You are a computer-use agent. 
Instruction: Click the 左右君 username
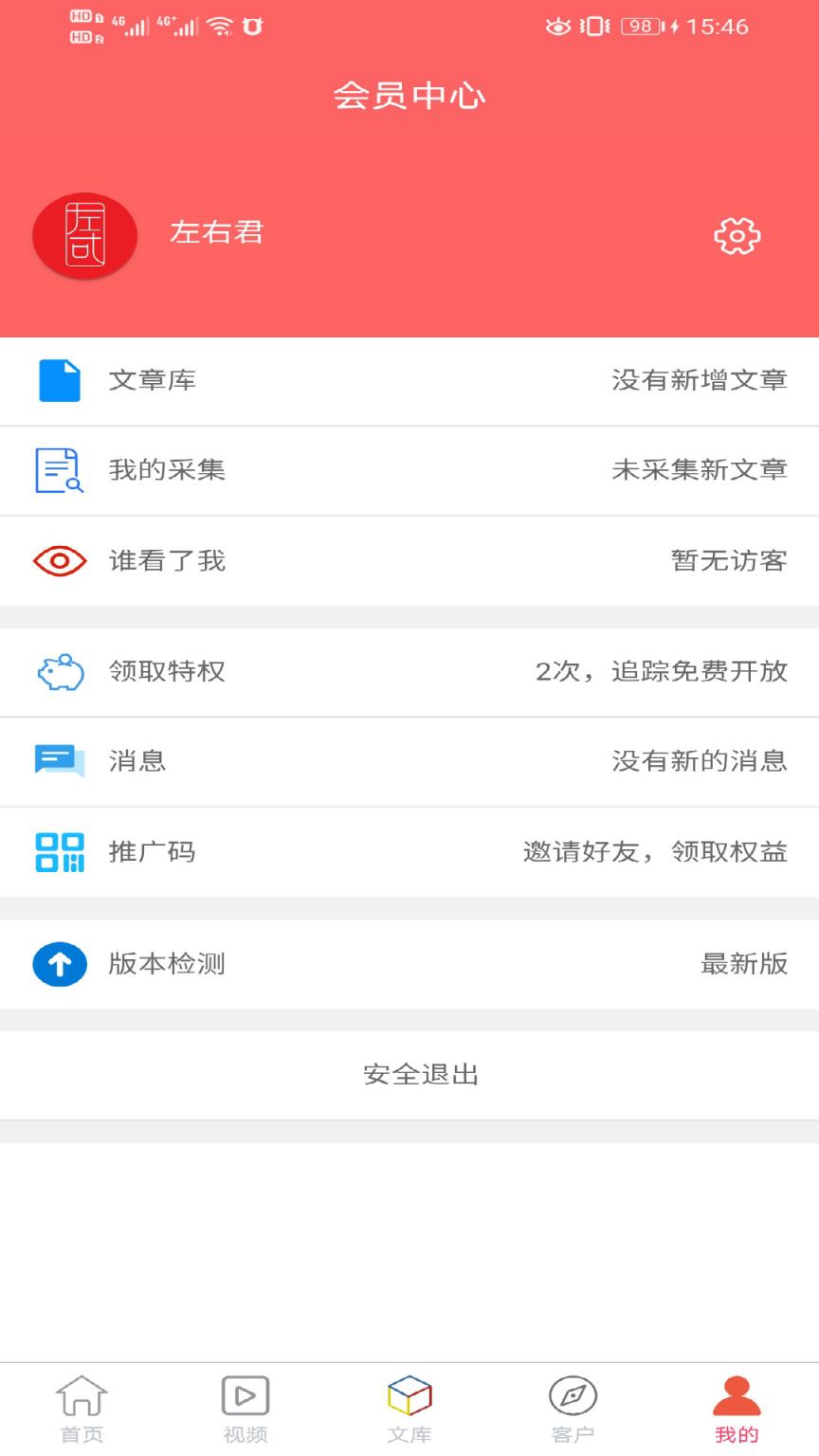point(216,233)
